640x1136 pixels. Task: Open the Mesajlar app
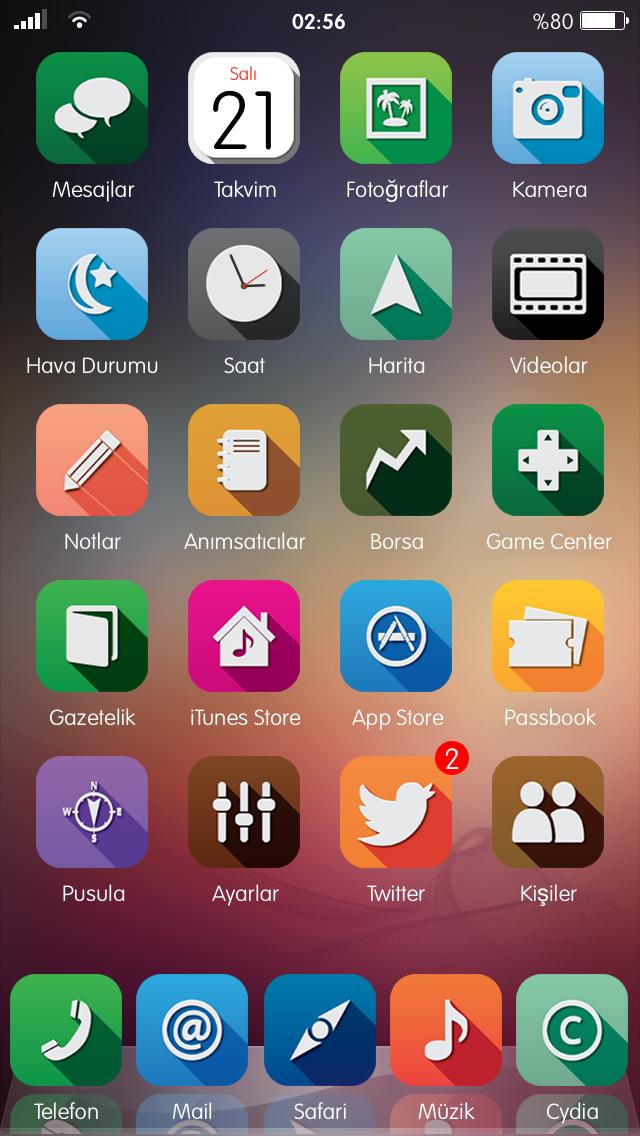click(92, 108)
